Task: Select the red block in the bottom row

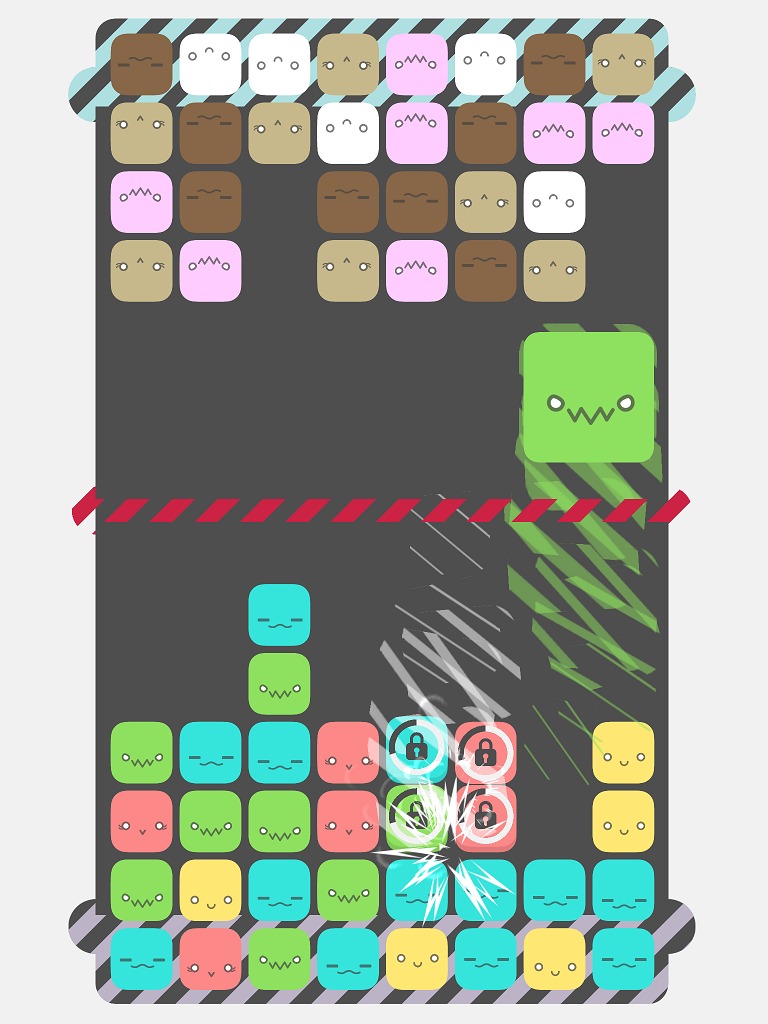Action: point(210,959)
